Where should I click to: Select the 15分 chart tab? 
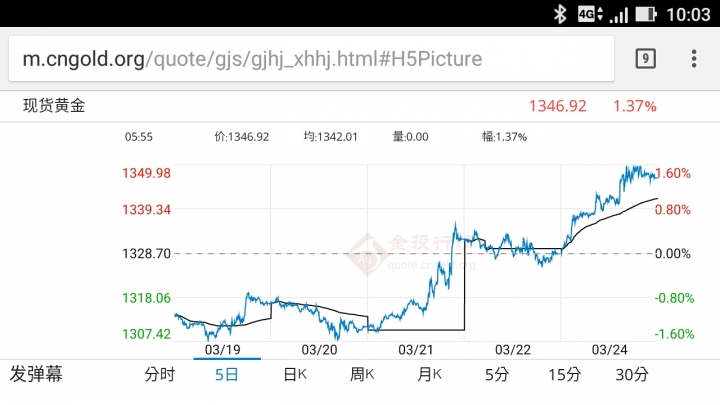click(x=564, y=375)
